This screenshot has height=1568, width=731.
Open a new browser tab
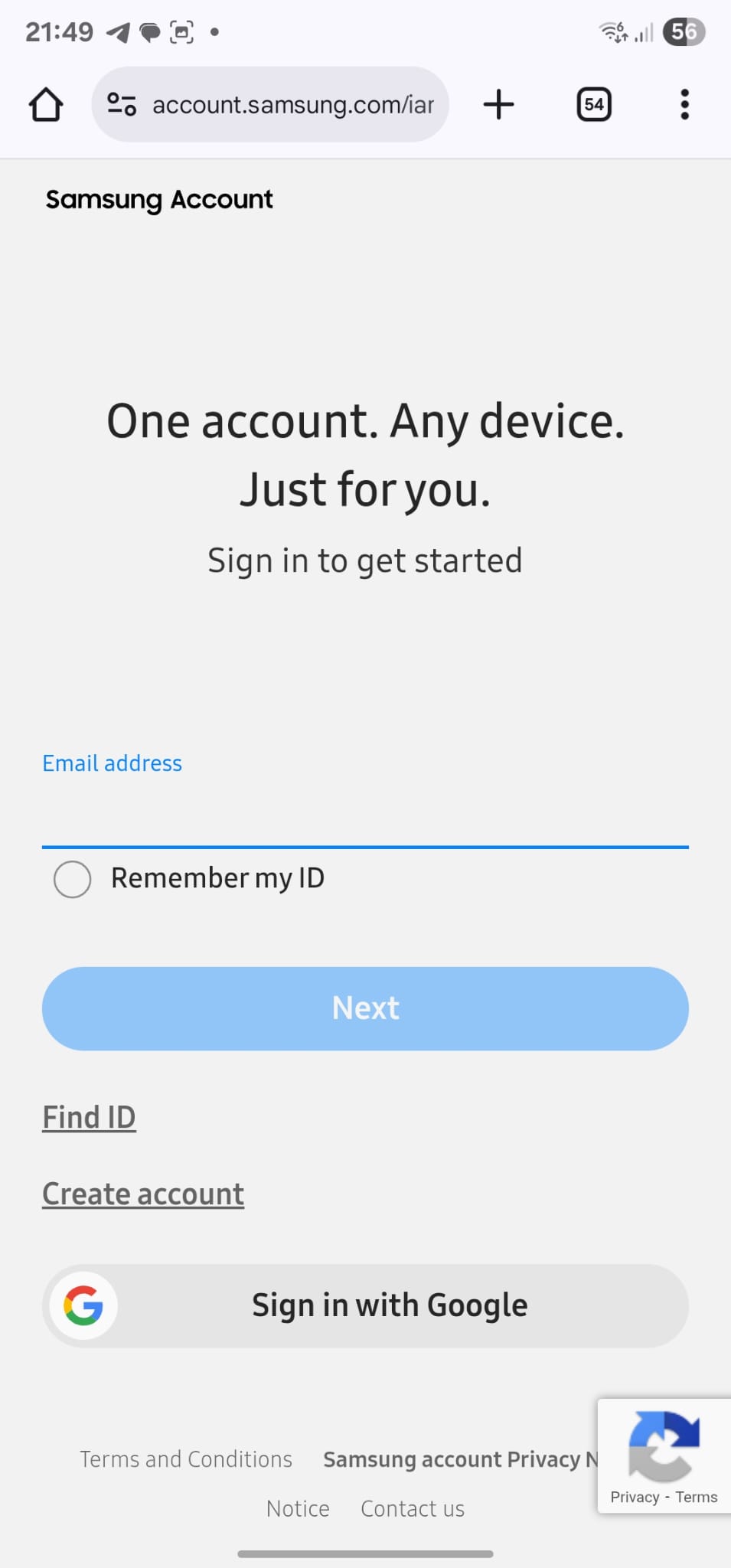(498, 105)
